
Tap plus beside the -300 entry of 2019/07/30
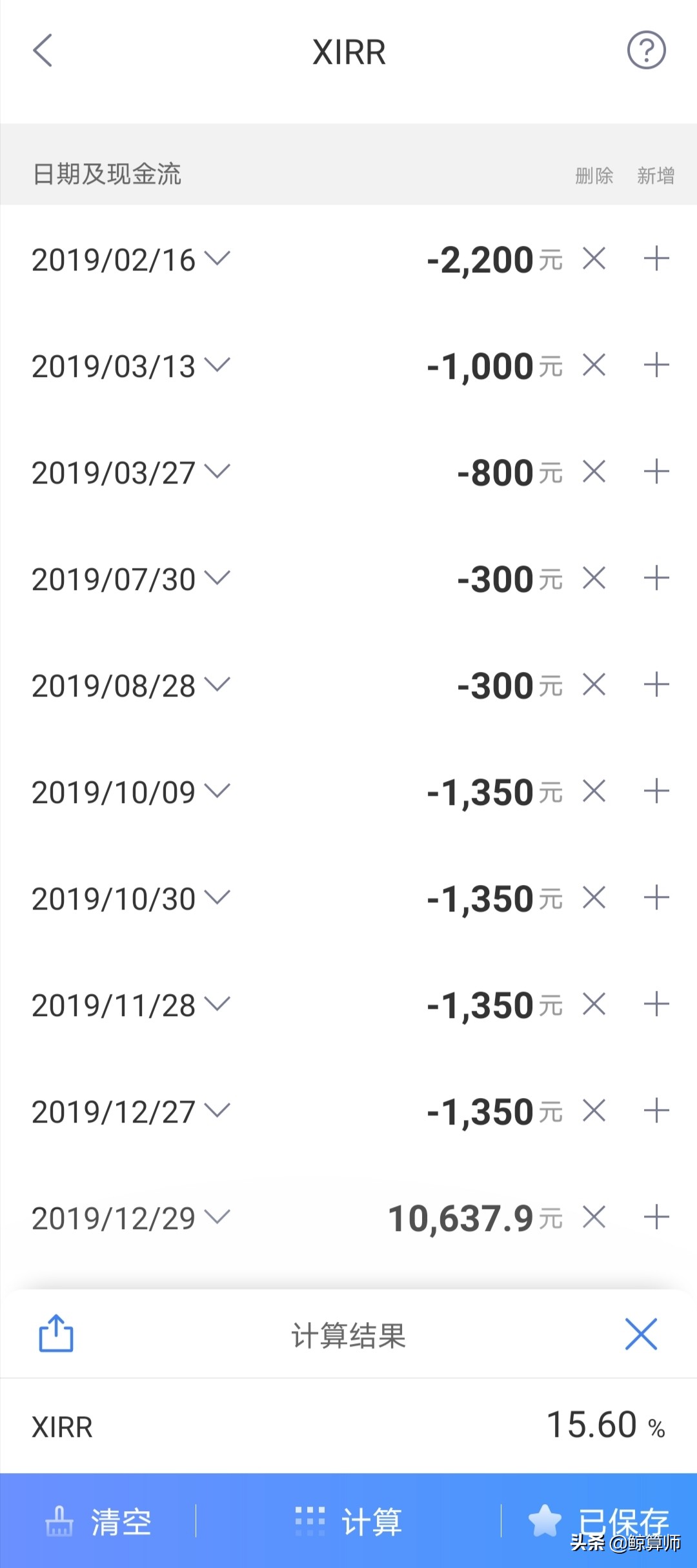[656, 579]
